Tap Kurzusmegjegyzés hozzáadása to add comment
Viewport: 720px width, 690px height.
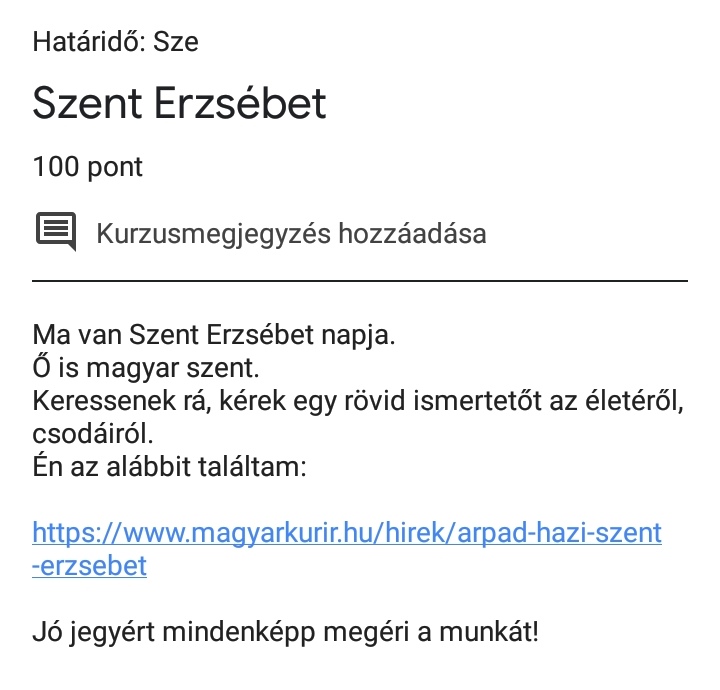click(290, 234)
